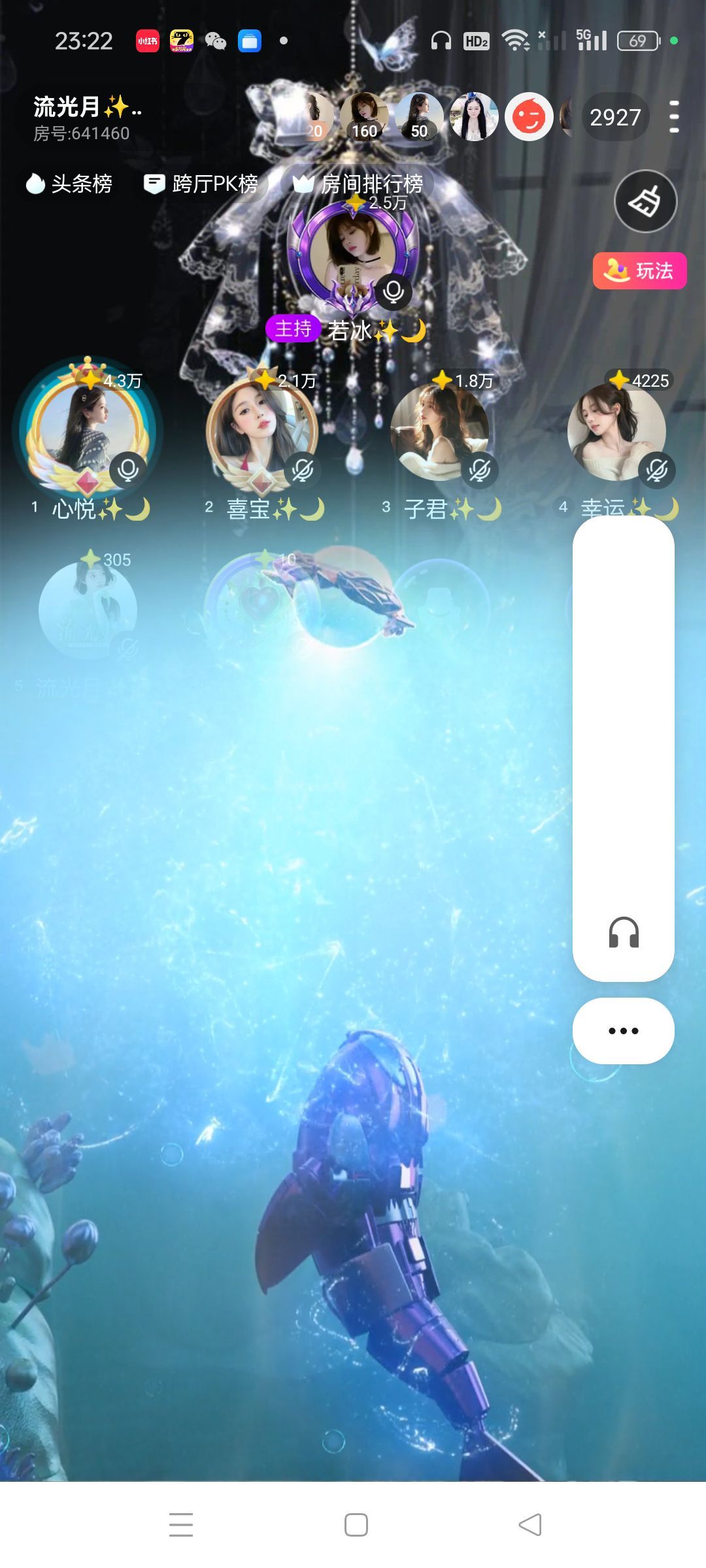Viewport: 706px width, 1568px height.
Task: Tap seat 4 user 幸运's avatar
Action: pyautogui.click(x=616, y=431)
